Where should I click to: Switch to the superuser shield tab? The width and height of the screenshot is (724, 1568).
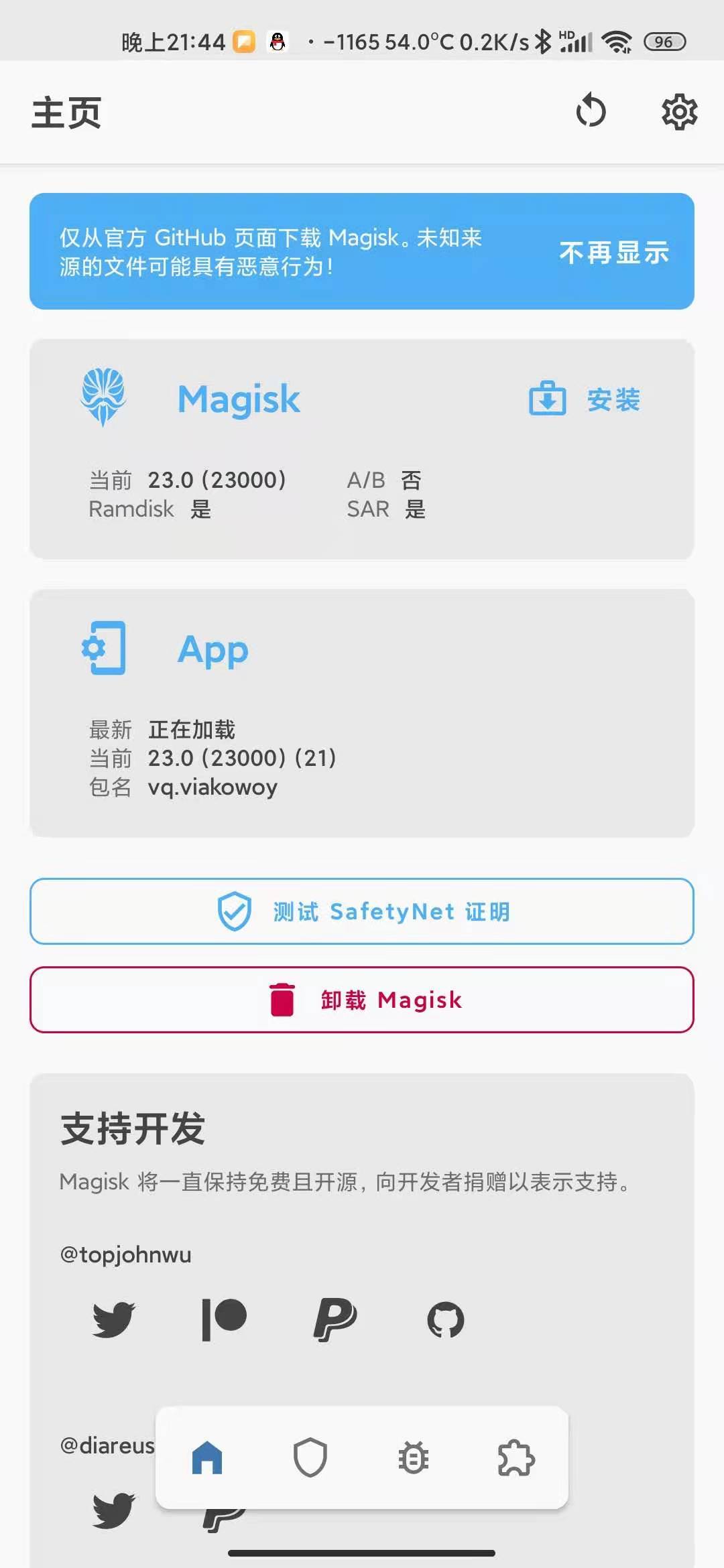coord(310,1457)
